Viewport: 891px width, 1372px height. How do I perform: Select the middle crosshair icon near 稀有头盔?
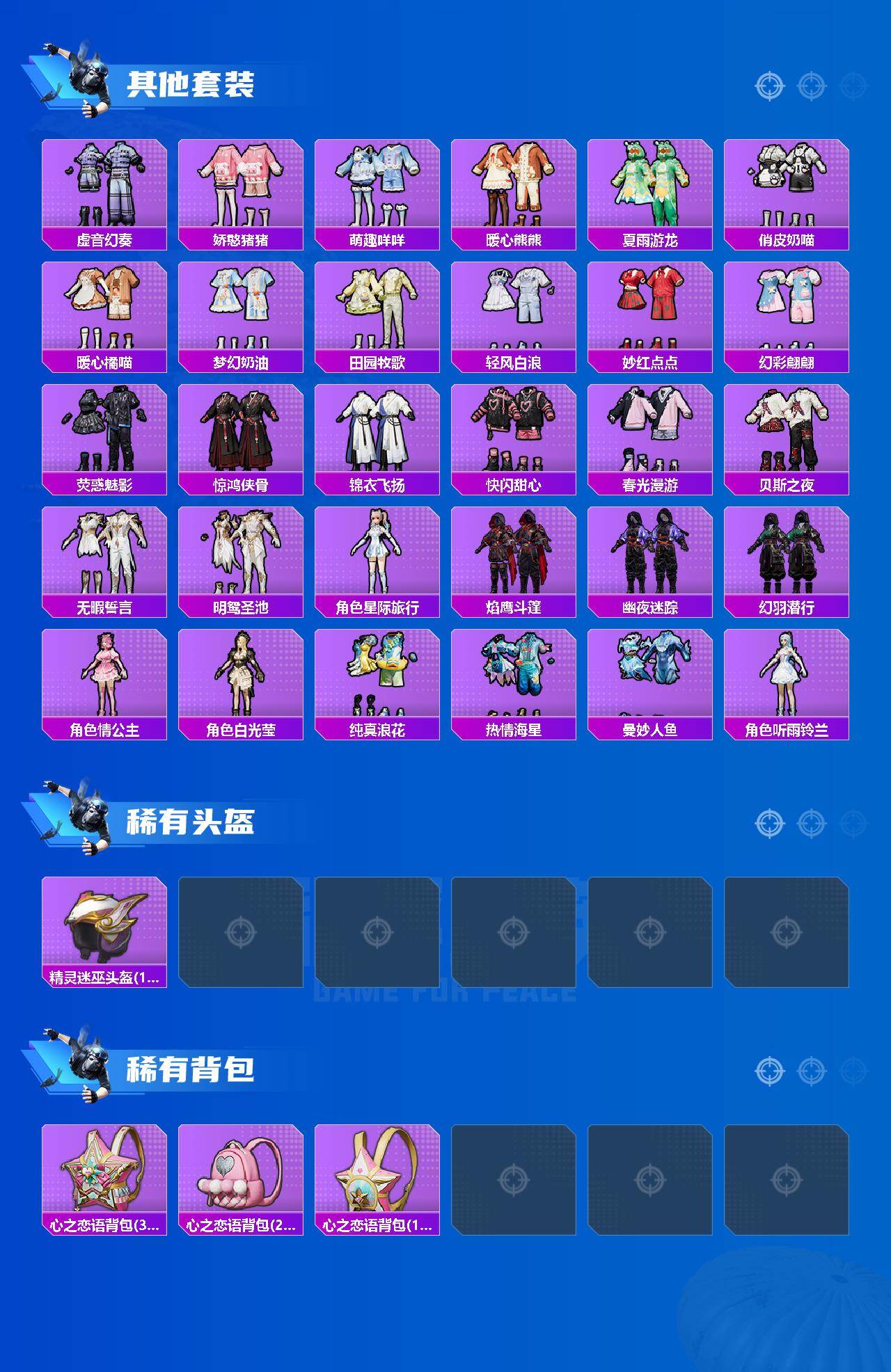click(810, 823)
